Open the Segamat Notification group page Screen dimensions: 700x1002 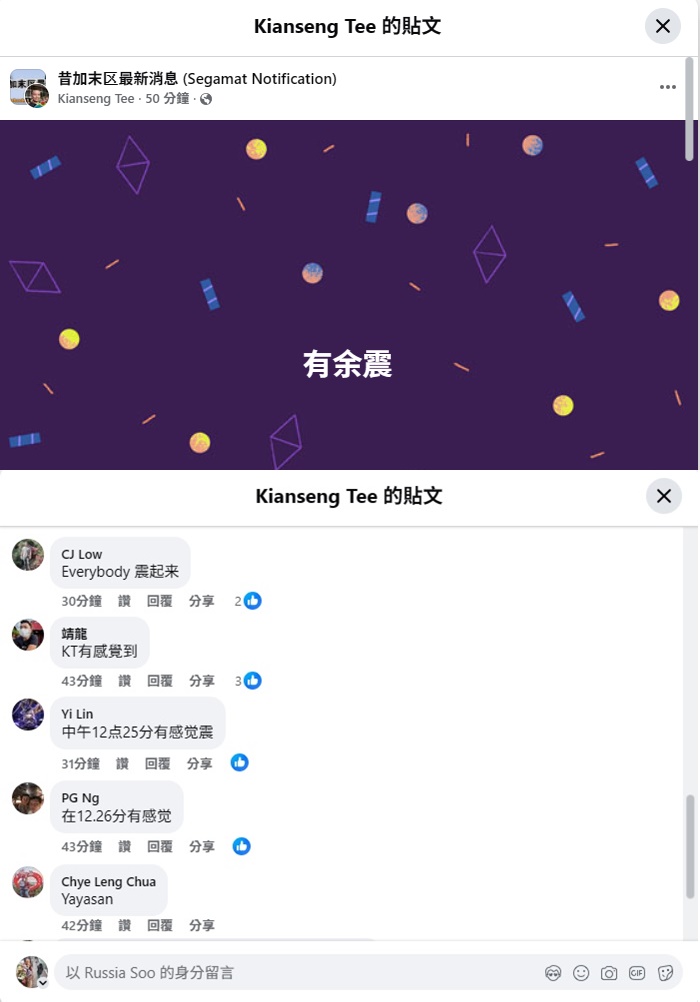tap(197, 79)
